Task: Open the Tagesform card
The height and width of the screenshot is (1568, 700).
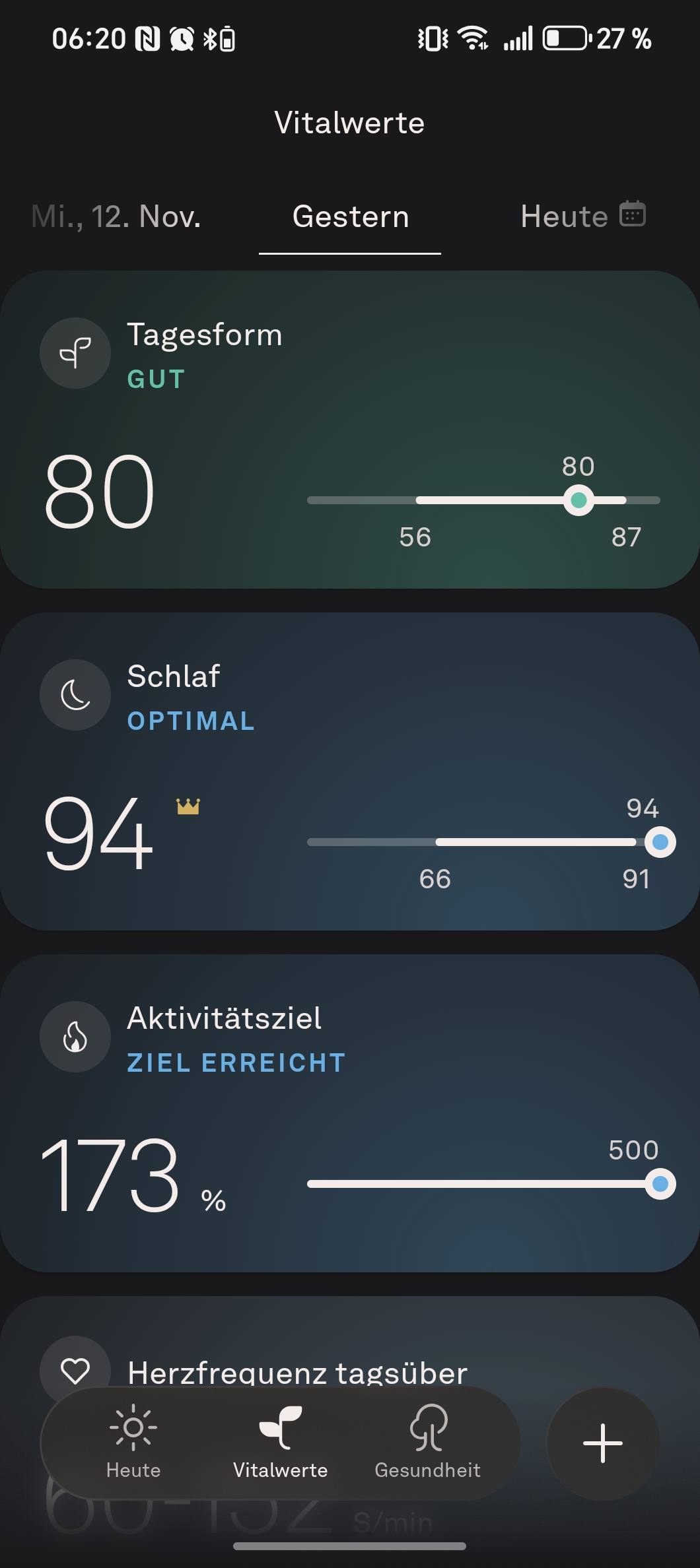Action: [350, 429]
